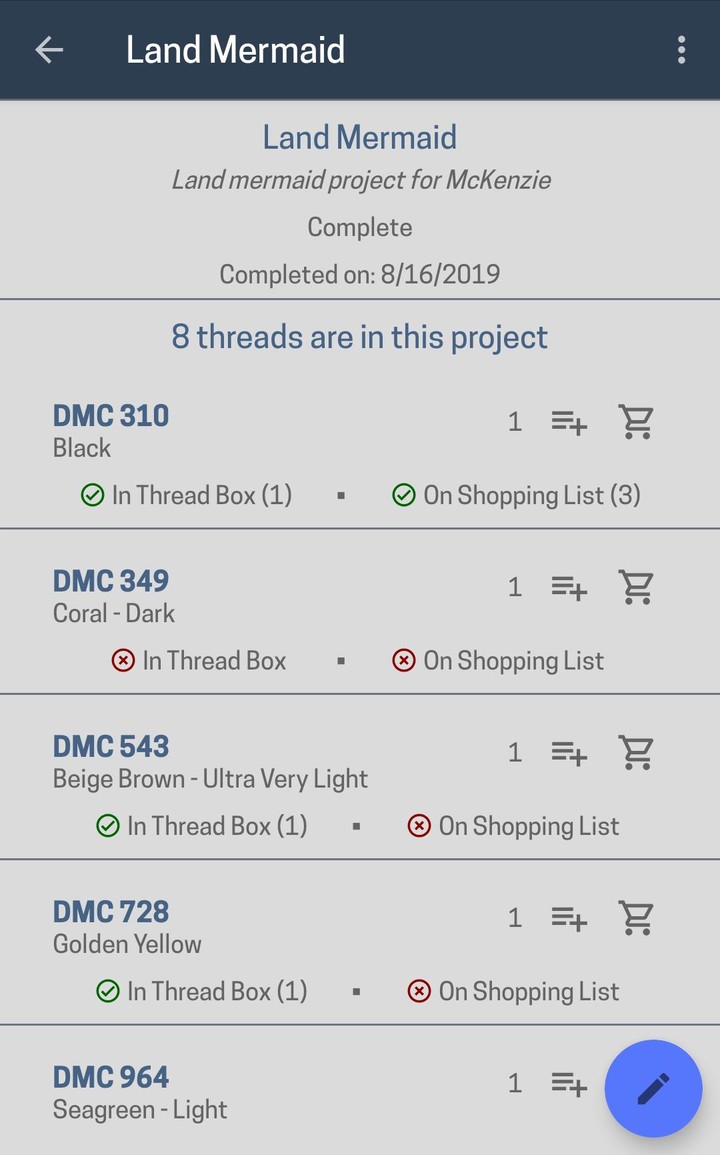Open the overflow menu in the top bar
The height and width of the screenshot is (1155, 720).
click(682, 49)
